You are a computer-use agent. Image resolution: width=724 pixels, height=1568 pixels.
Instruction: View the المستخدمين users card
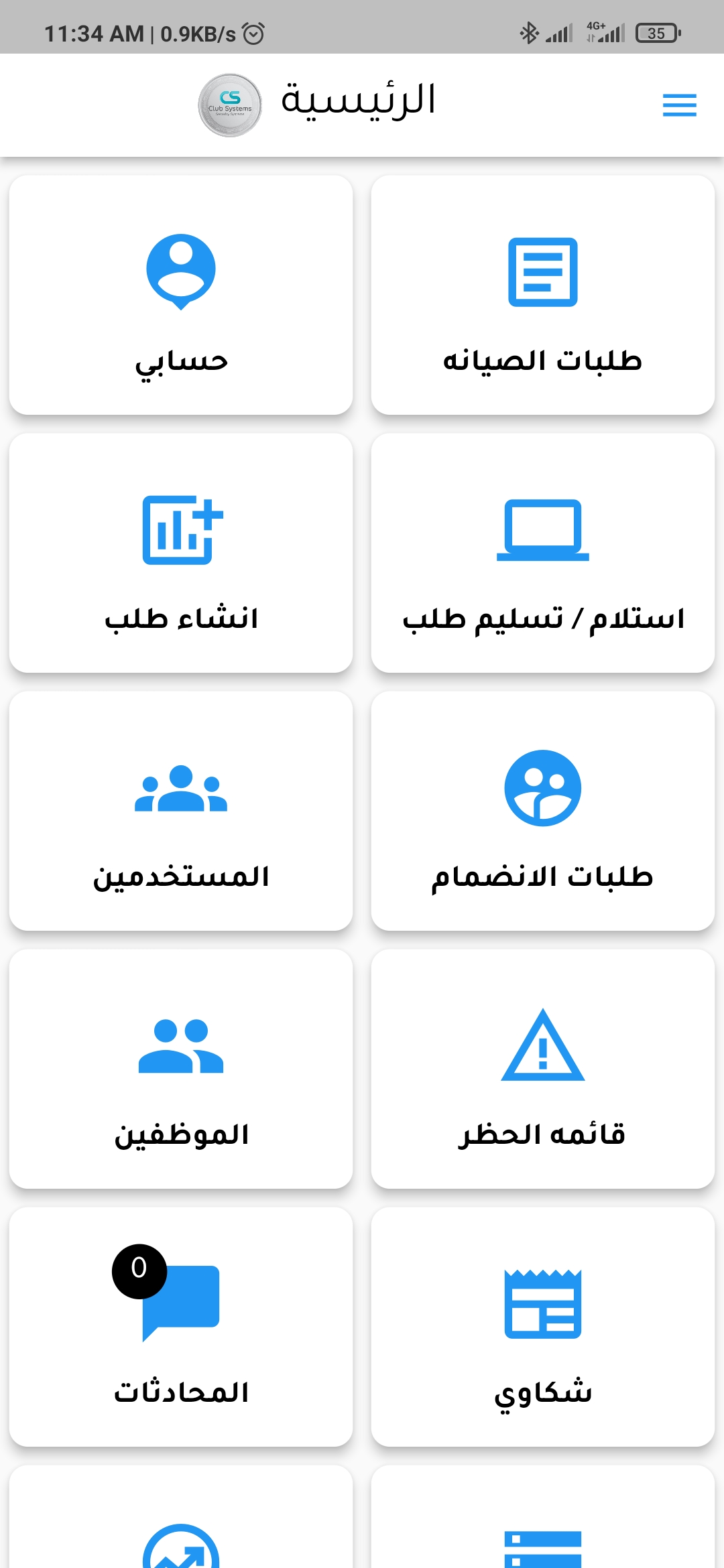(181, 811)
